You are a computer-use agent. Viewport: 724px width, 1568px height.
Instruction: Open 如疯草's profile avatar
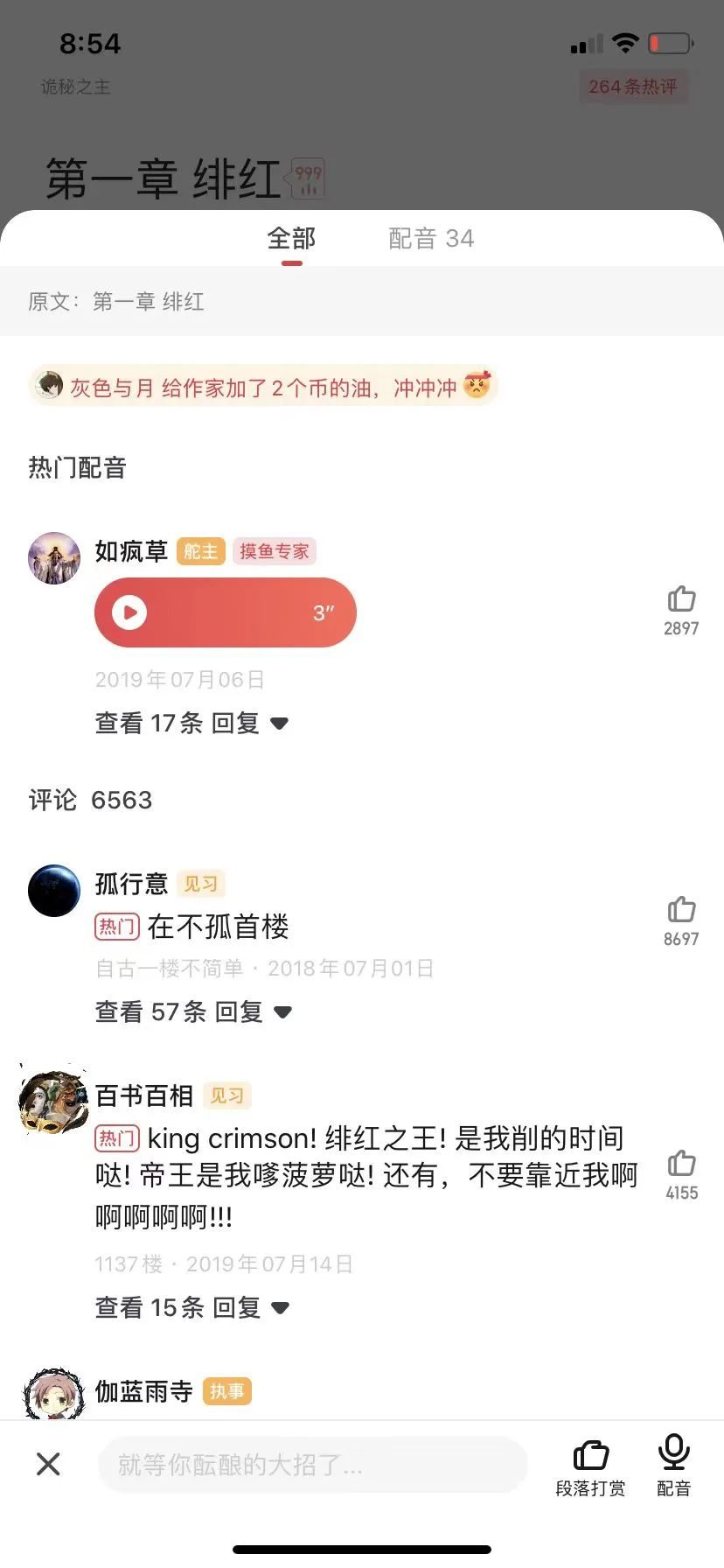(54, 557)
